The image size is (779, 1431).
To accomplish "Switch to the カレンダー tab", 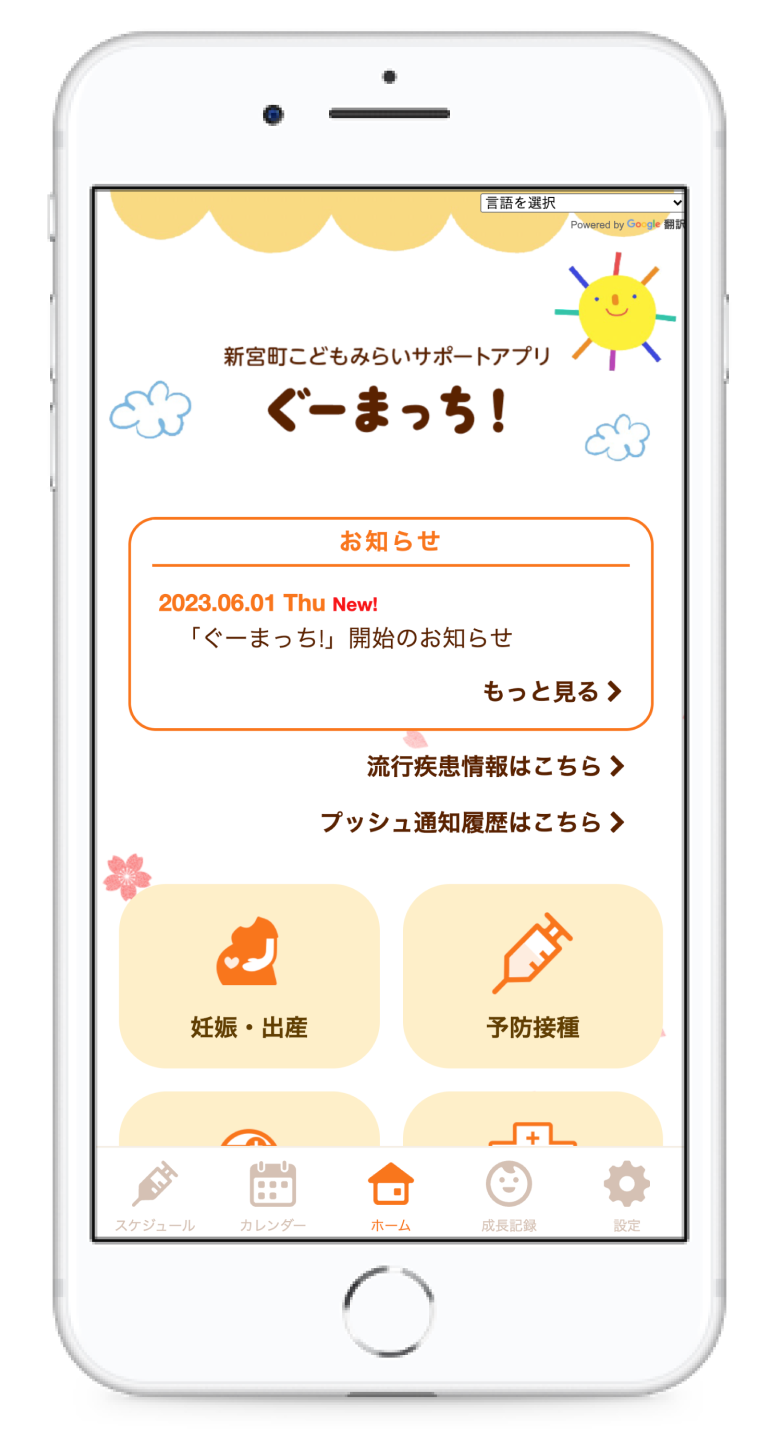I will tap(272, 1197).
